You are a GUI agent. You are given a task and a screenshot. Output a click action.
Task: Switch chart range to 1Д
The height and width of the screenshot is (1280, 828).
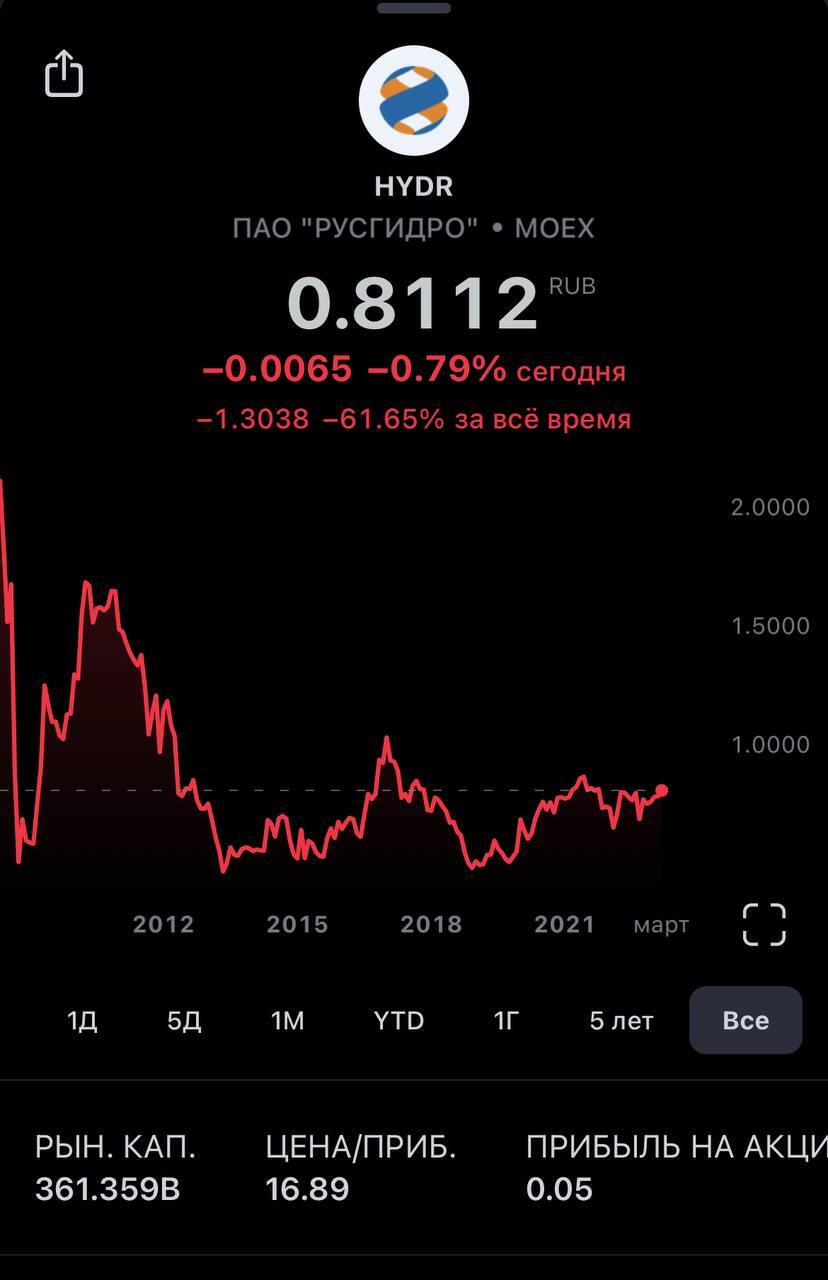(82, 1021)
